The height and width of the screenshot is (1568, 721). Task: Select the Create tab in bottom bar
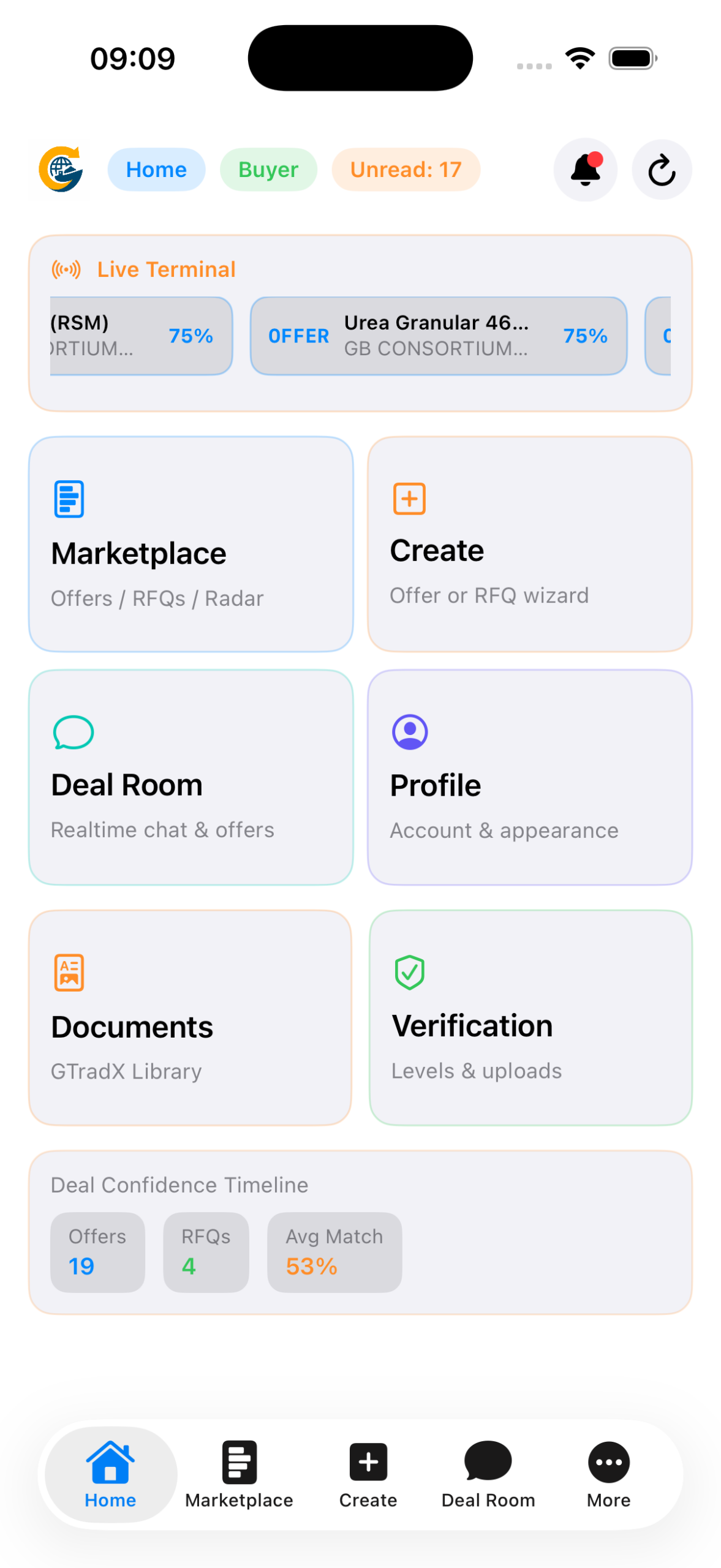coord(368,1474)
